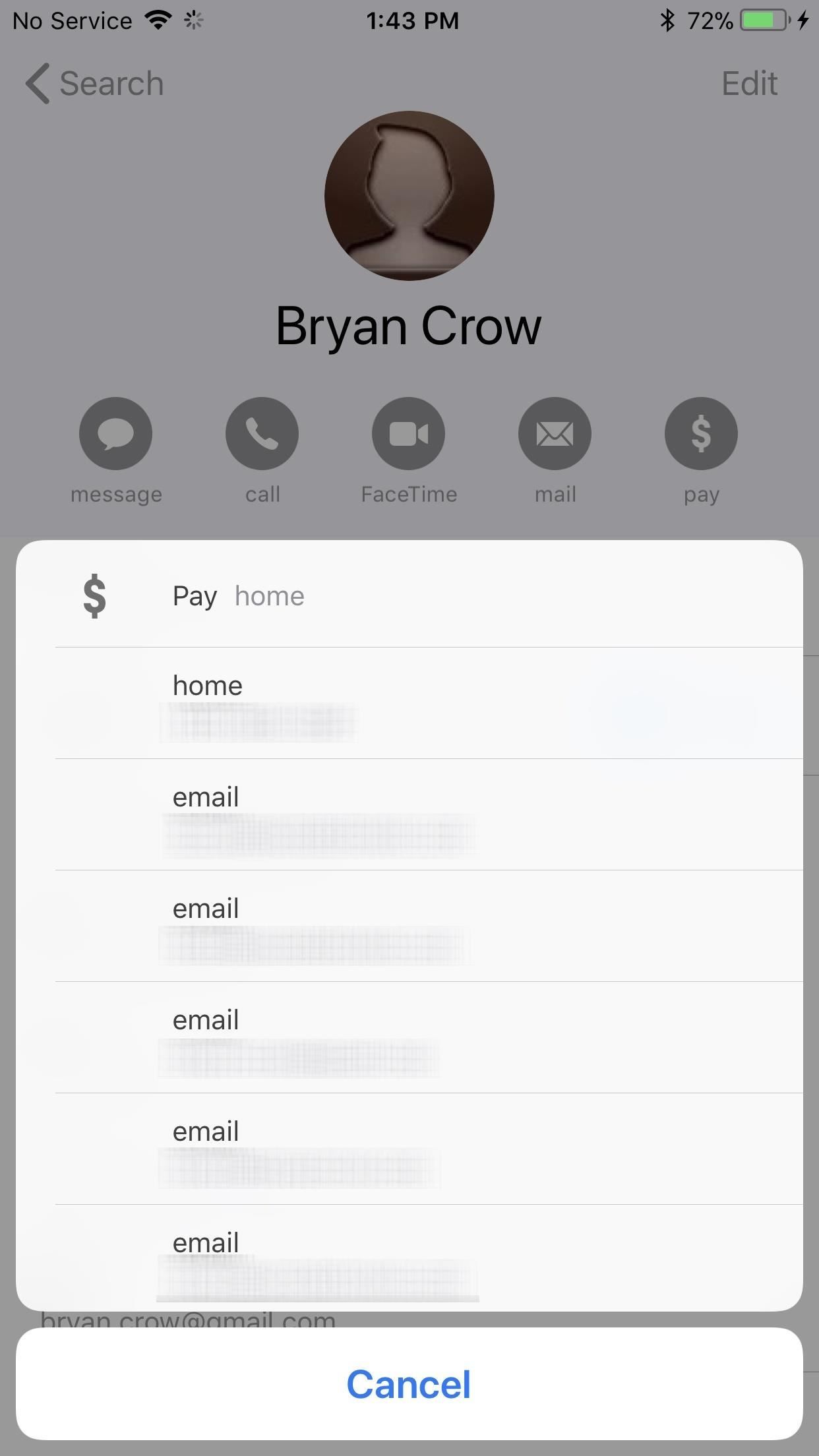This screenshot has height=1456, width=819.
Task: Start a FaceTime call with the camera icon
Action: 408,433
